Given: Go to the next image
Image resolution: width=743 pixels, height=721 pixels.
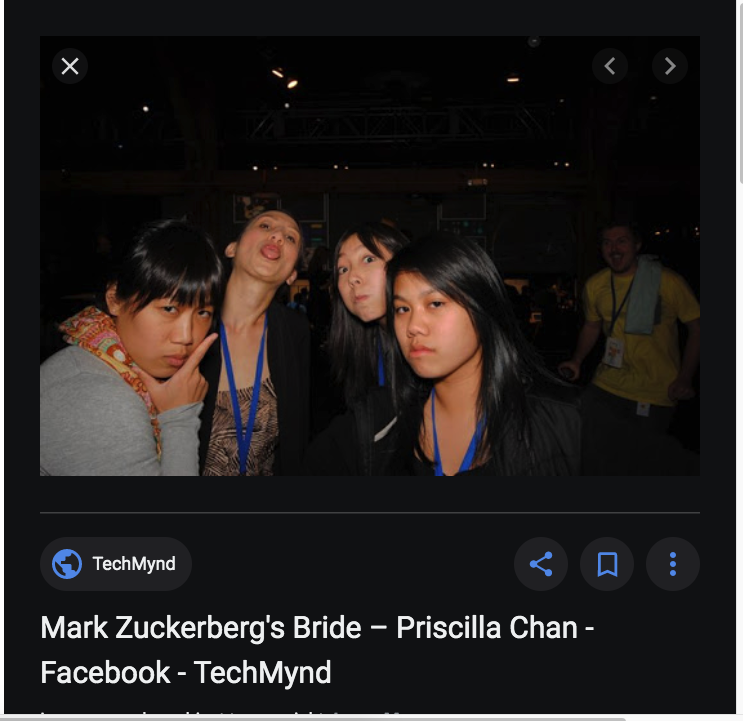Looking at the screenshot, I should [x=670, y=66].
